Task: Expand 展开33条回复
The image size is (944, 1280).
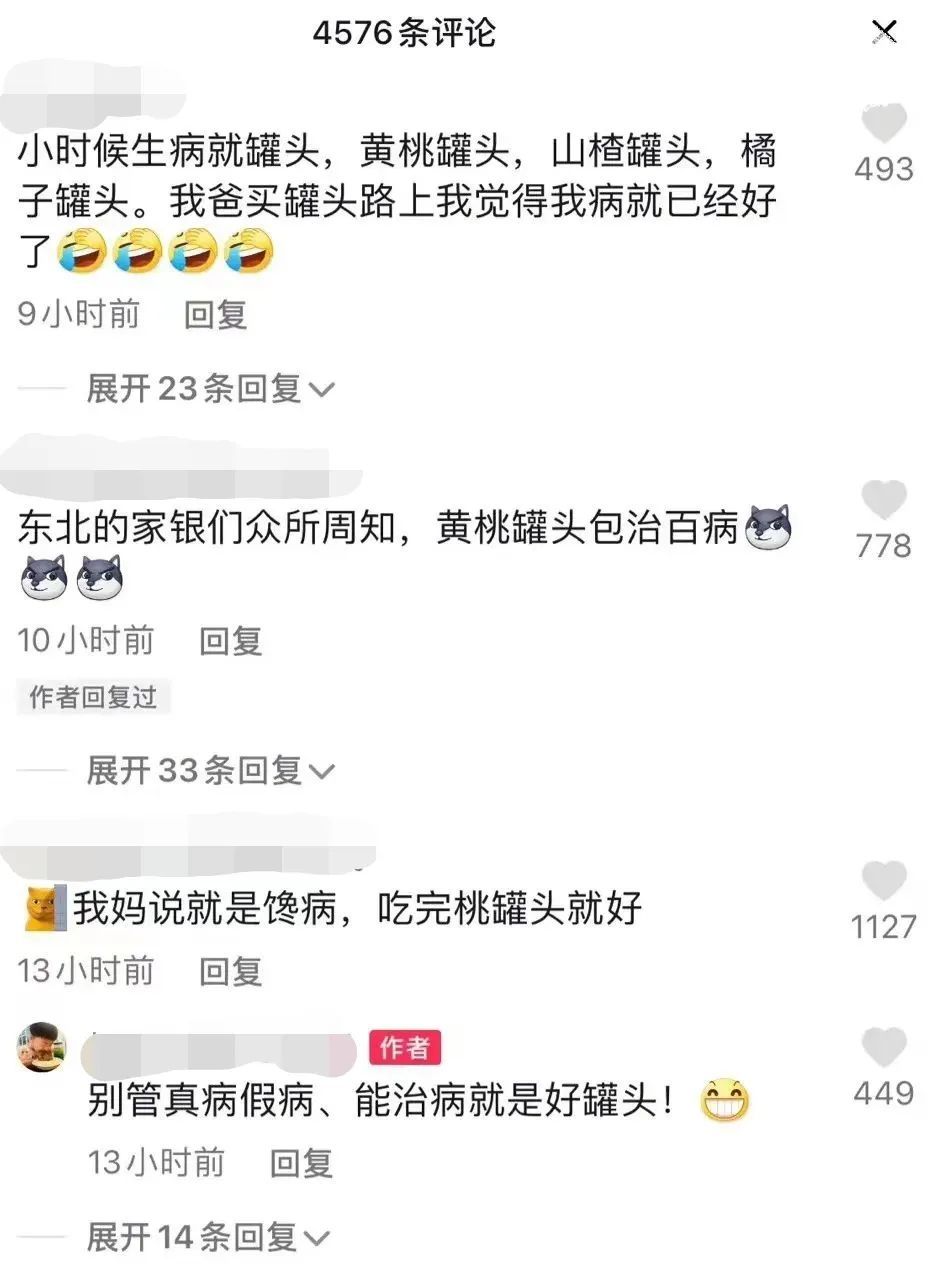Action: tap(210, 770)
